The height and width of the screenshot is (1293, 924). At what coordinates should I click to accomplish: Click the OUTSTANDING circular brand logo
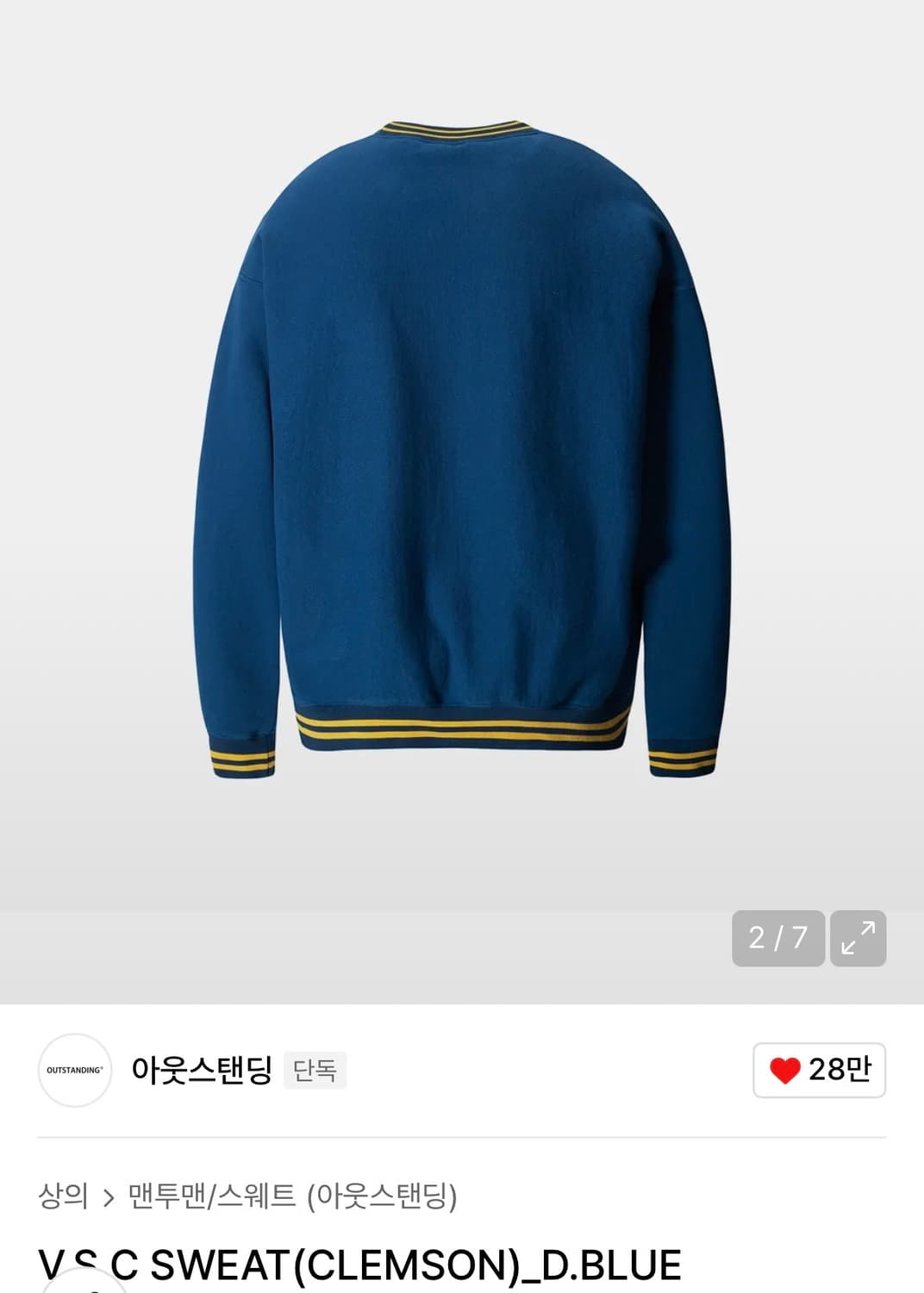tap(75, 1070)
